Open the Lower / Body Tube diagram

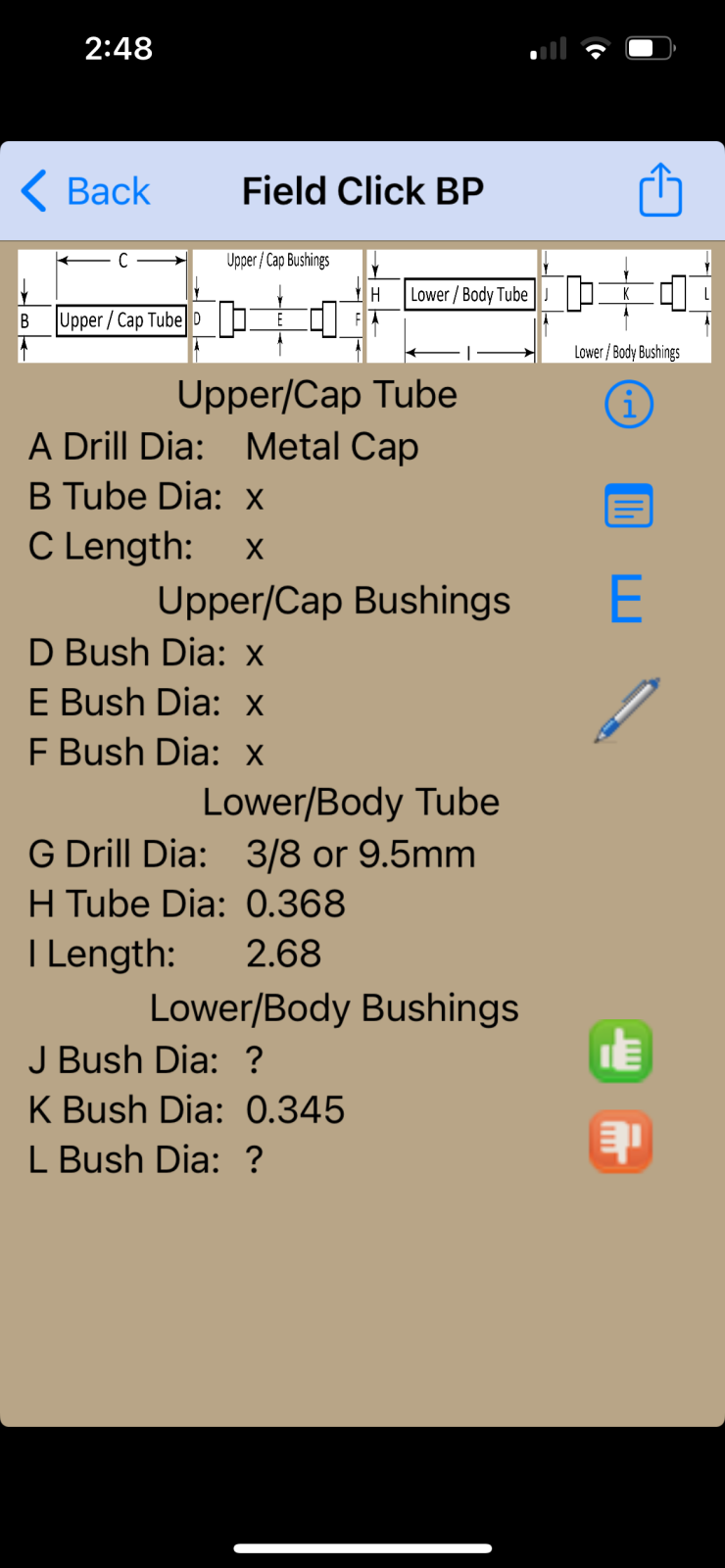click(453, 307)
